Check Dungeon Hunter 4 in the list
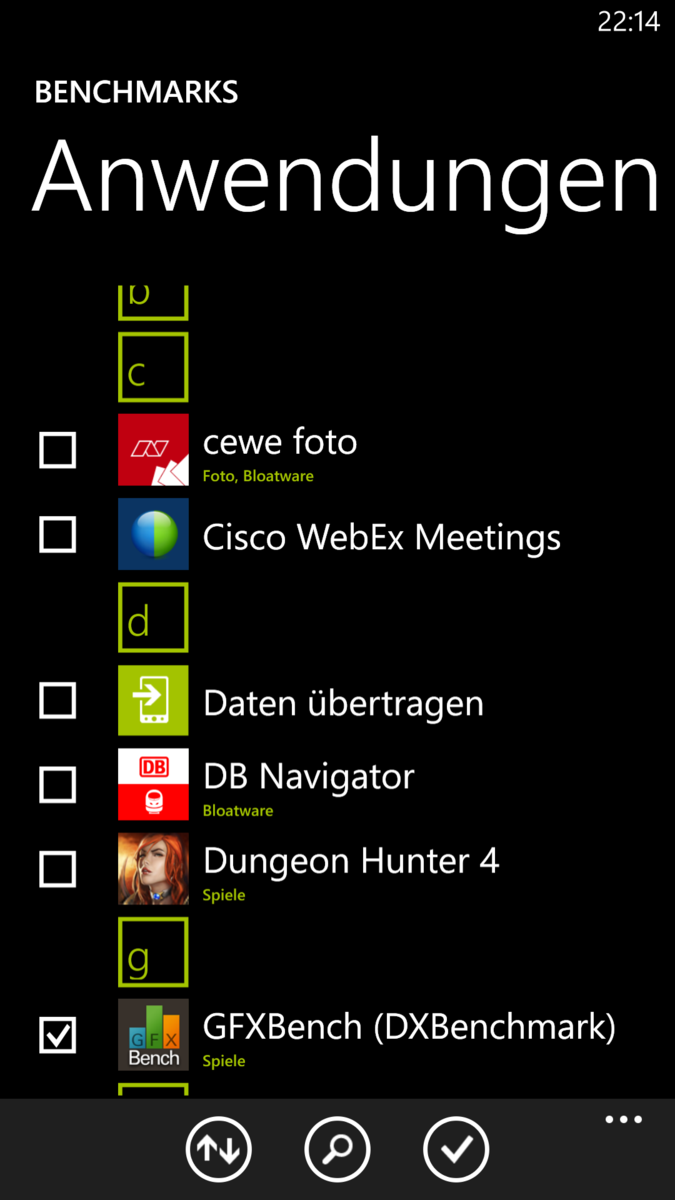675x1200 pixels. [x=57, y=870]
